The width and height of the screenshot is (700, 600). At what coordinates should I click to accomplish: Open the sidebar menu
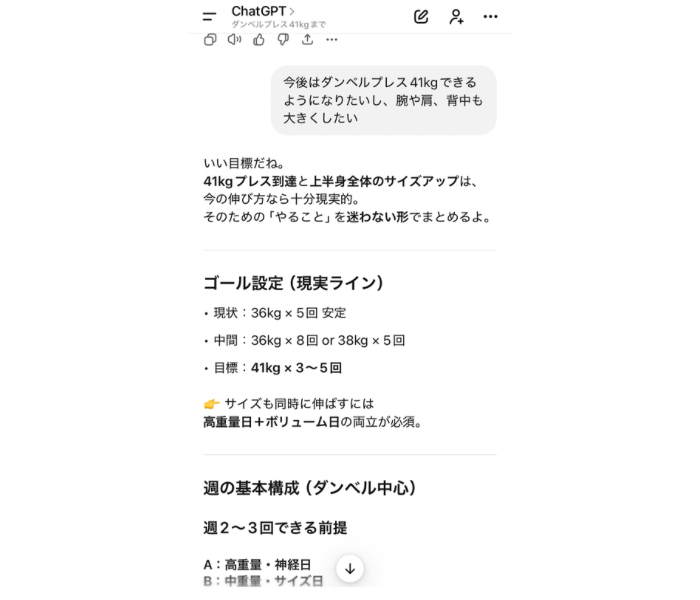pos(209,16)
